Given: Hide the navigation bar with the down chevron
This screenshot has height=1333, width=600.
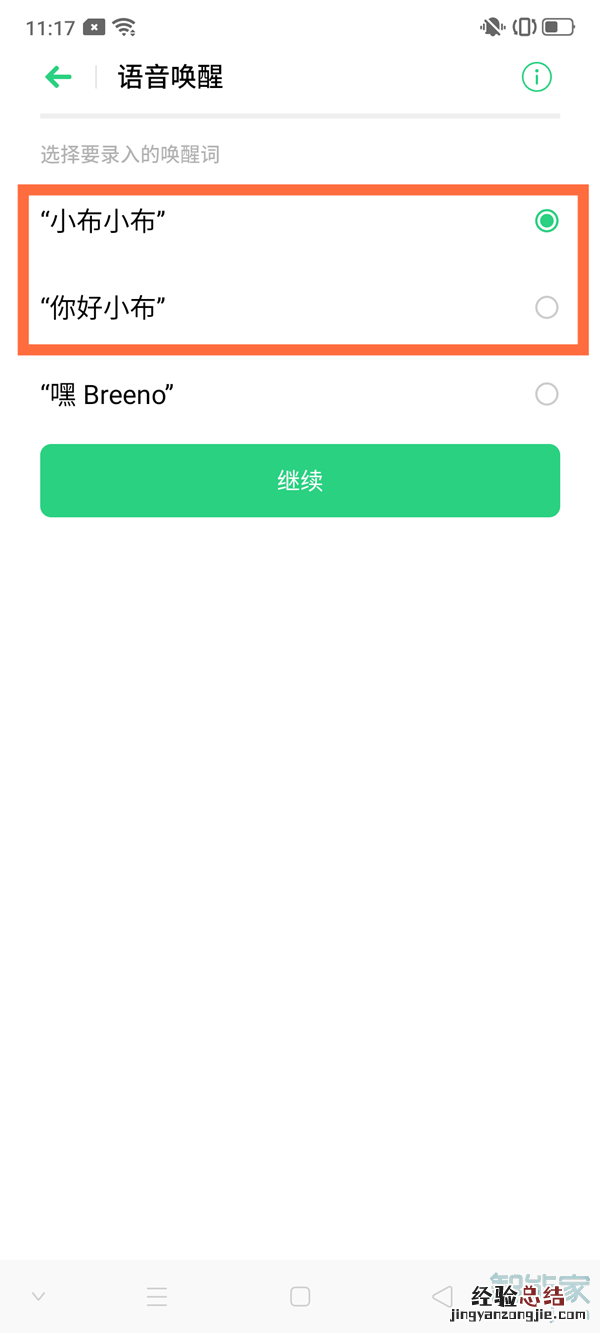Looking at the screenshot, I should [39, 1297].
